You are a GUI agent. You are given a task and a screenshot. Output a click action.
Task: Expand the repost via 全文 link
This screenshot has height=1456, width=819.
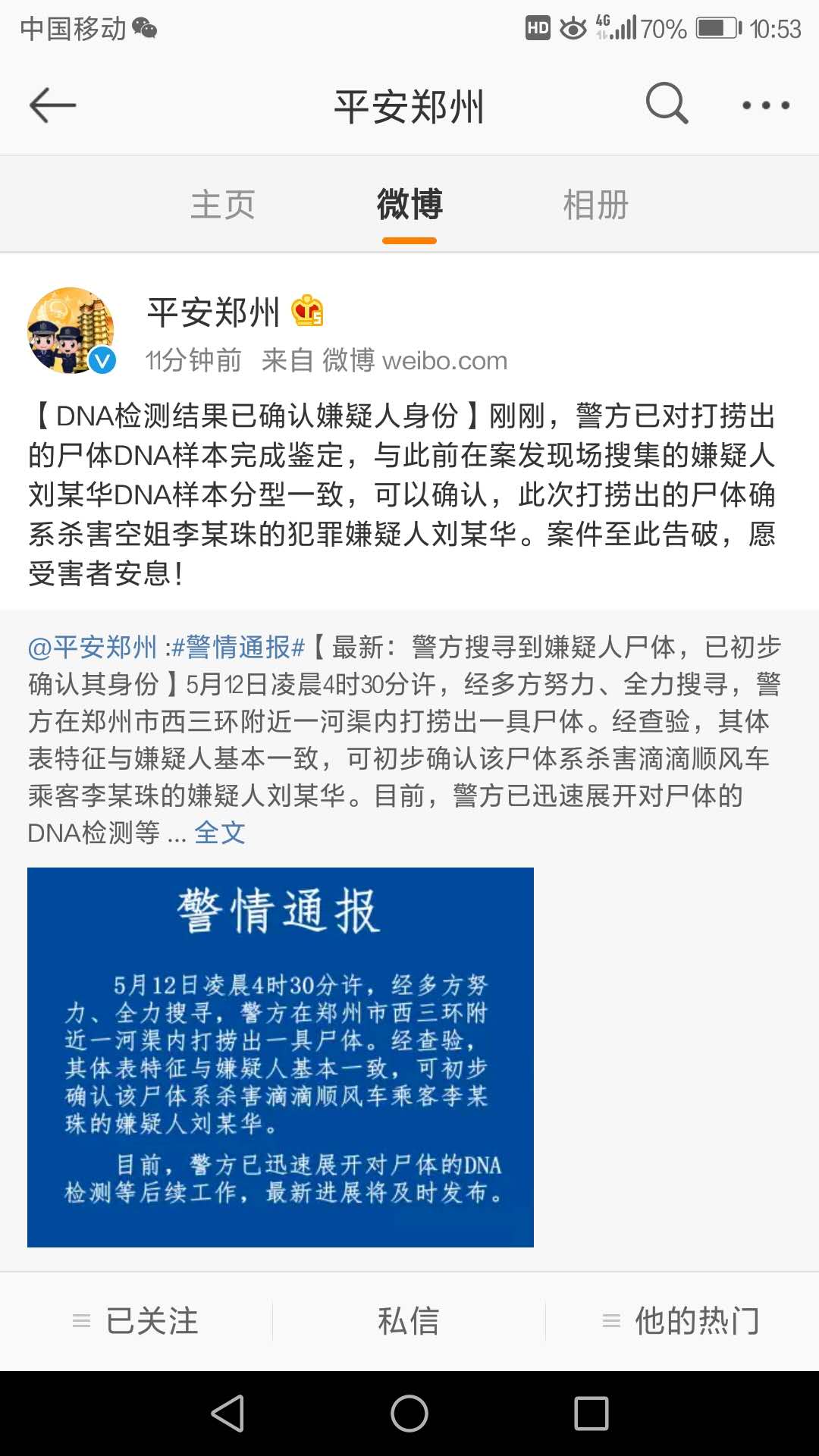point(220,833)
